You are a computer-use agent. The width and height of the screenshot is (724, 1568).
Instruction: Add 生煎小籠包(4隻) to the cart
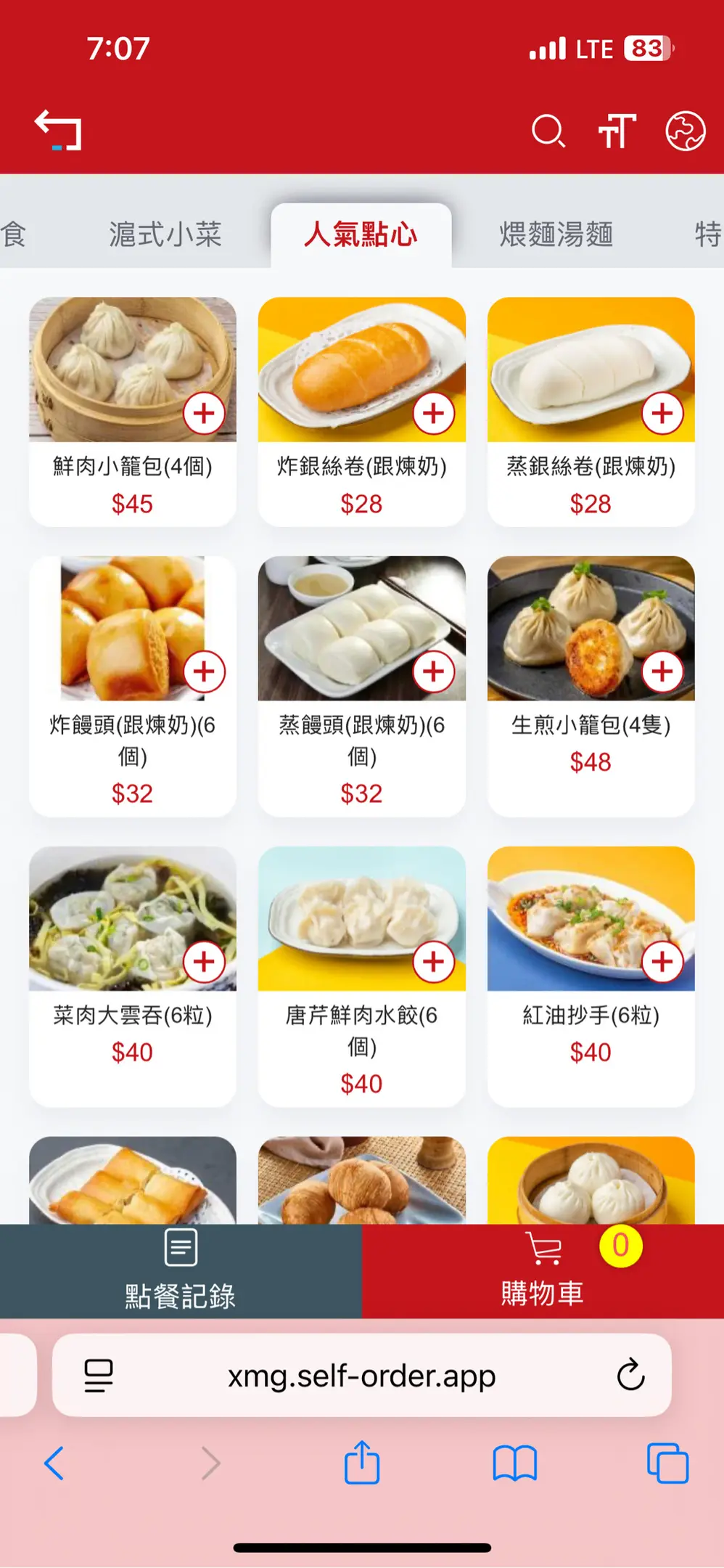pyautogui.click(x=662, y=671)
